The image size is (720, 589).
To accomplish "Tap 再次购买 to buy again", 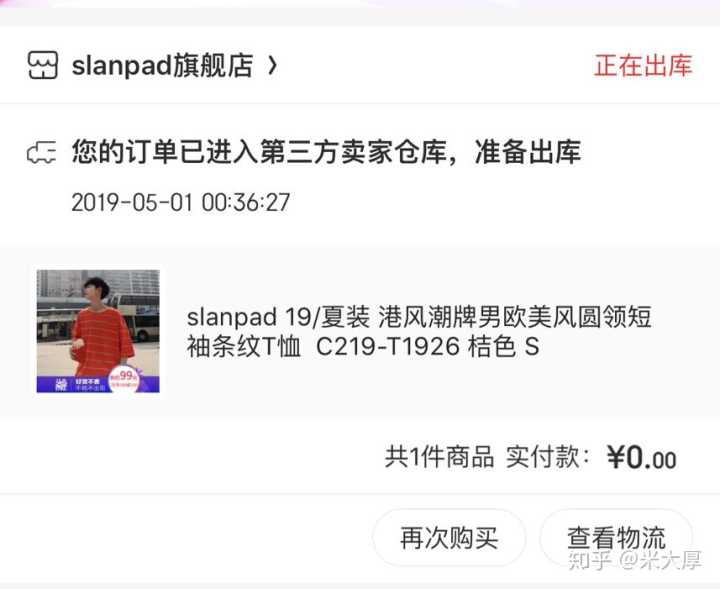I will click(x=449, y=538).
